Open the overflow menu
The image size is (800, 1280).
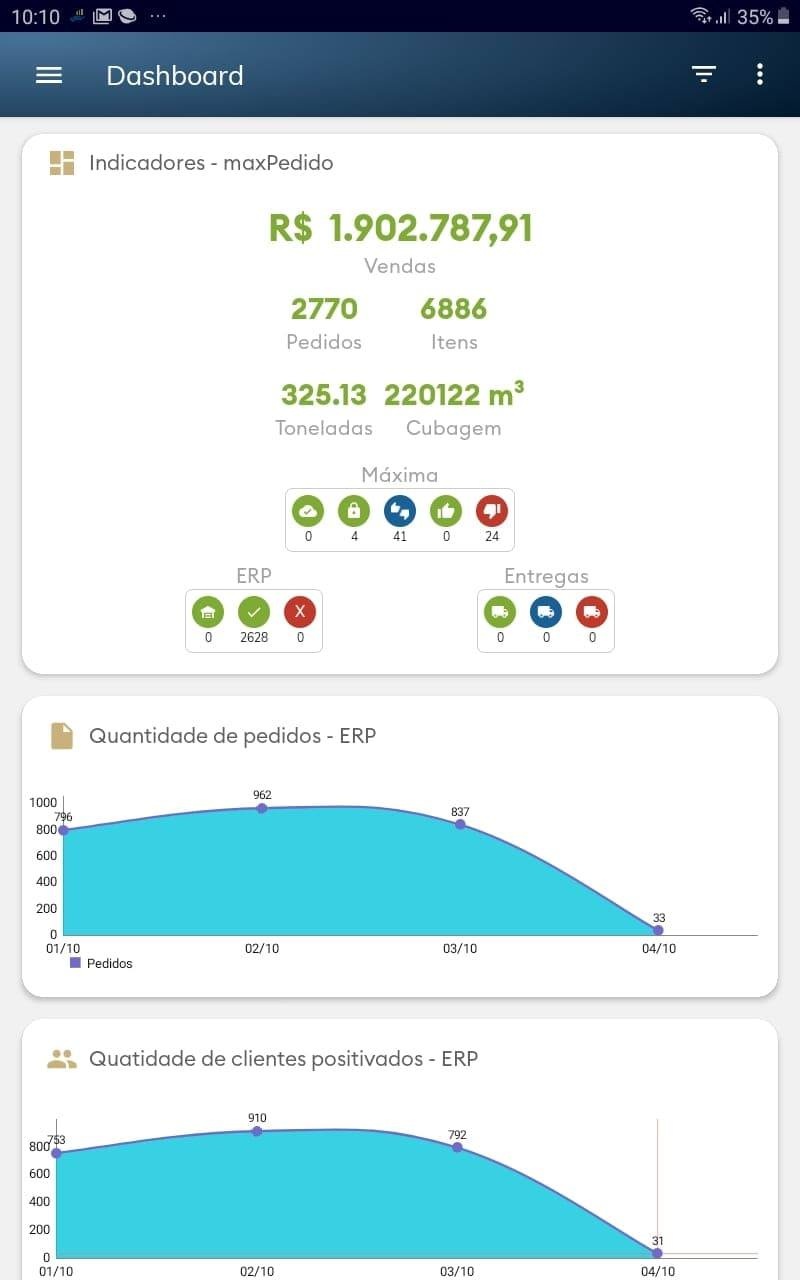(x=760, y=75)
